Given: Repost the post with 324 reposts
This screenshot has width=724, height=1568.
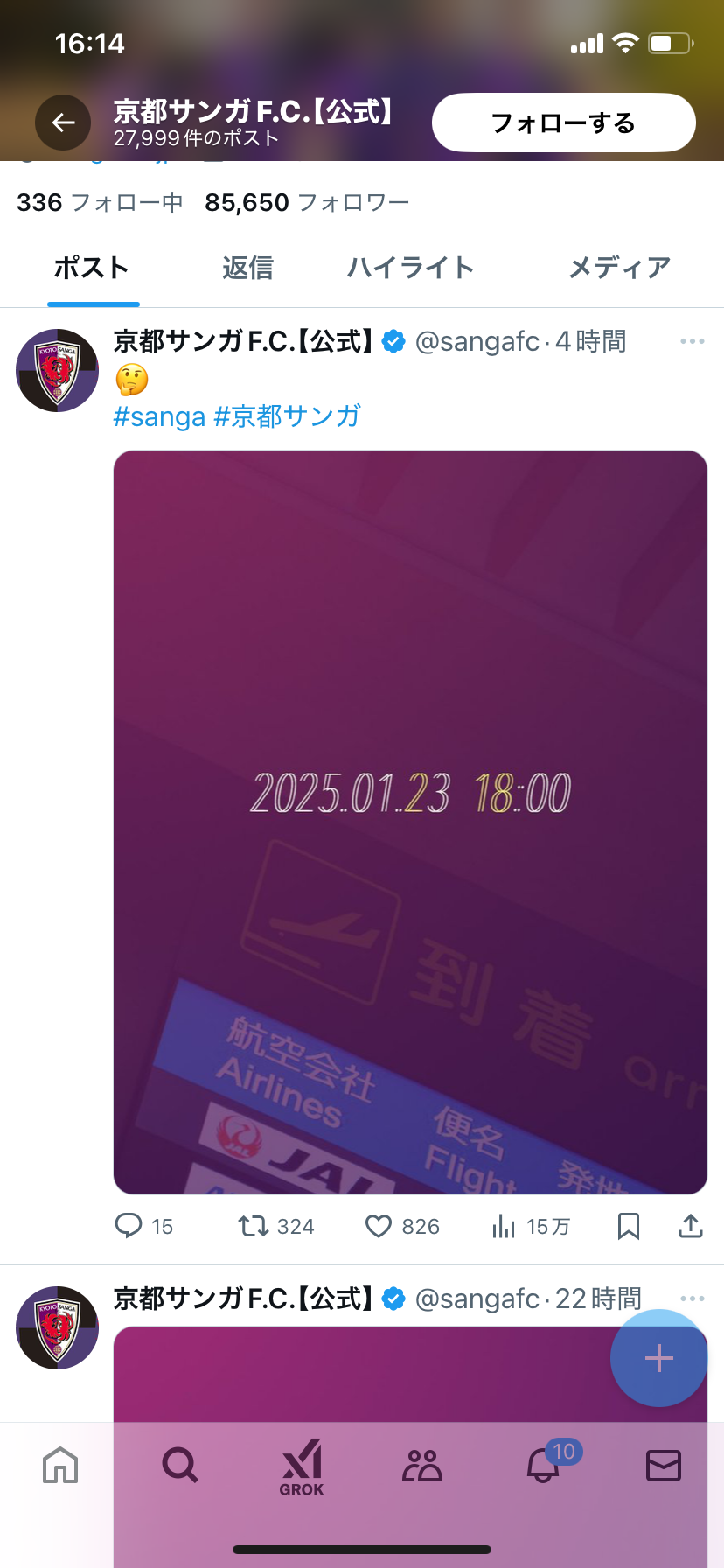Looking at the screenshot, I should coord(254,1226).
